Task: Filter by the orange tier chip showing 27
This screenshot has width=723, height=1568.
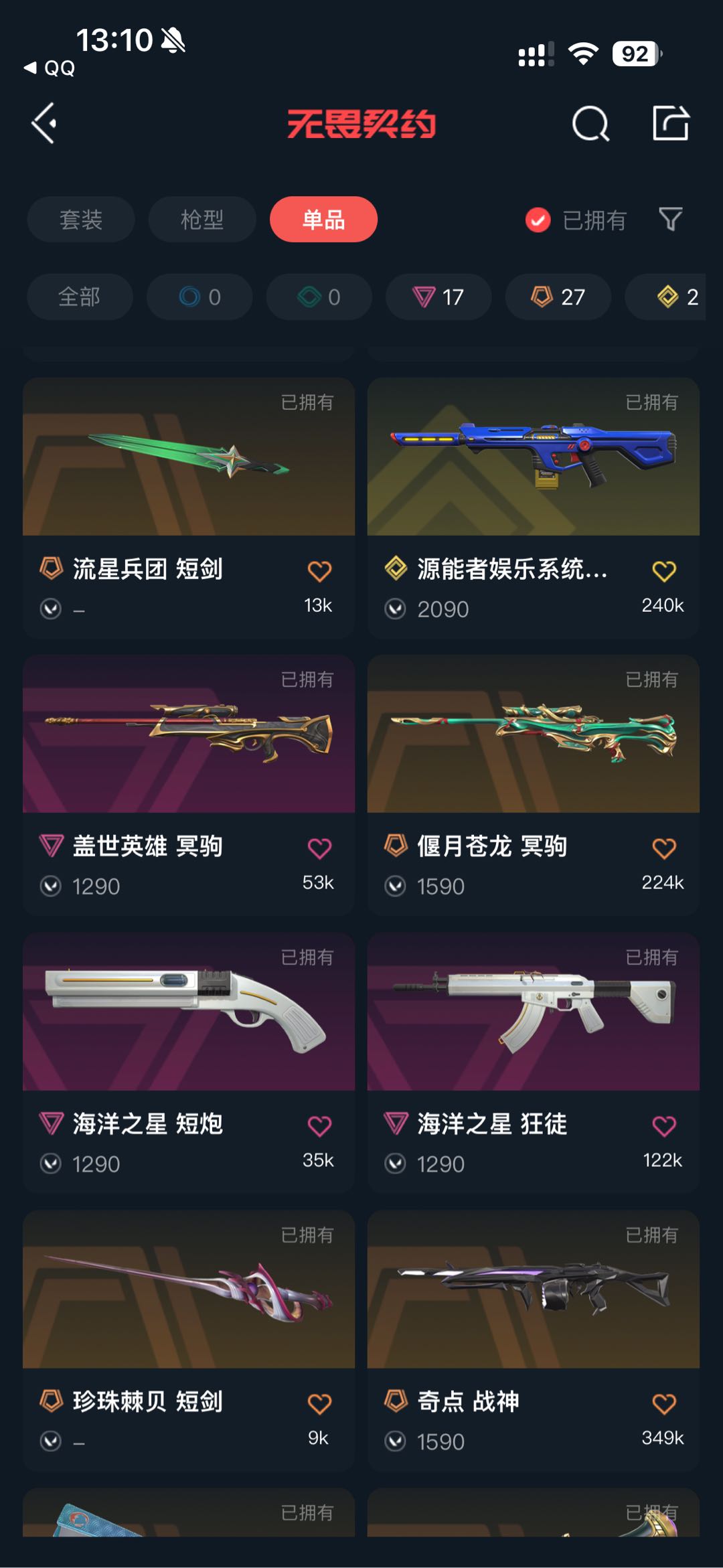Action: coord(558,297)
